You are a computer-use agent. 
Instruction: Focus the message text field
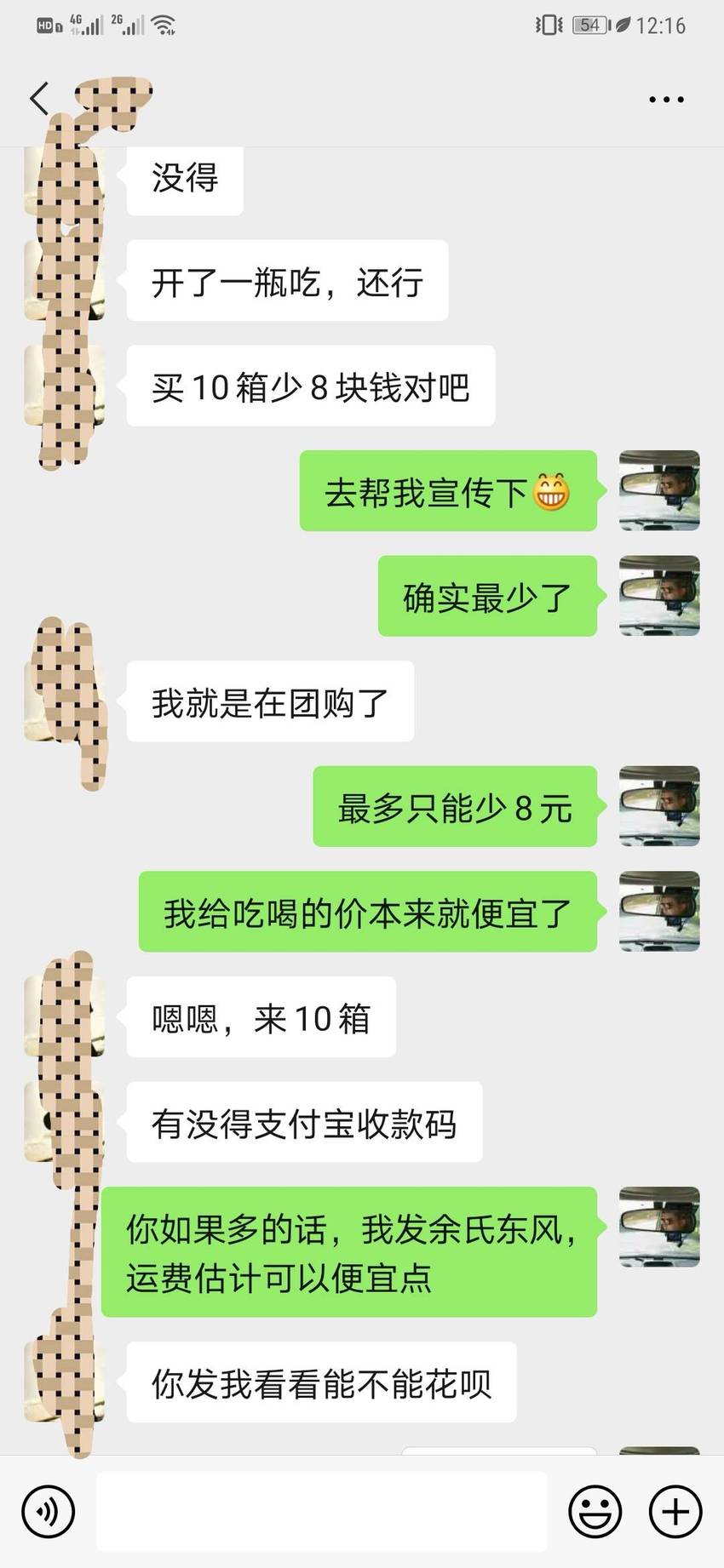321,1511
